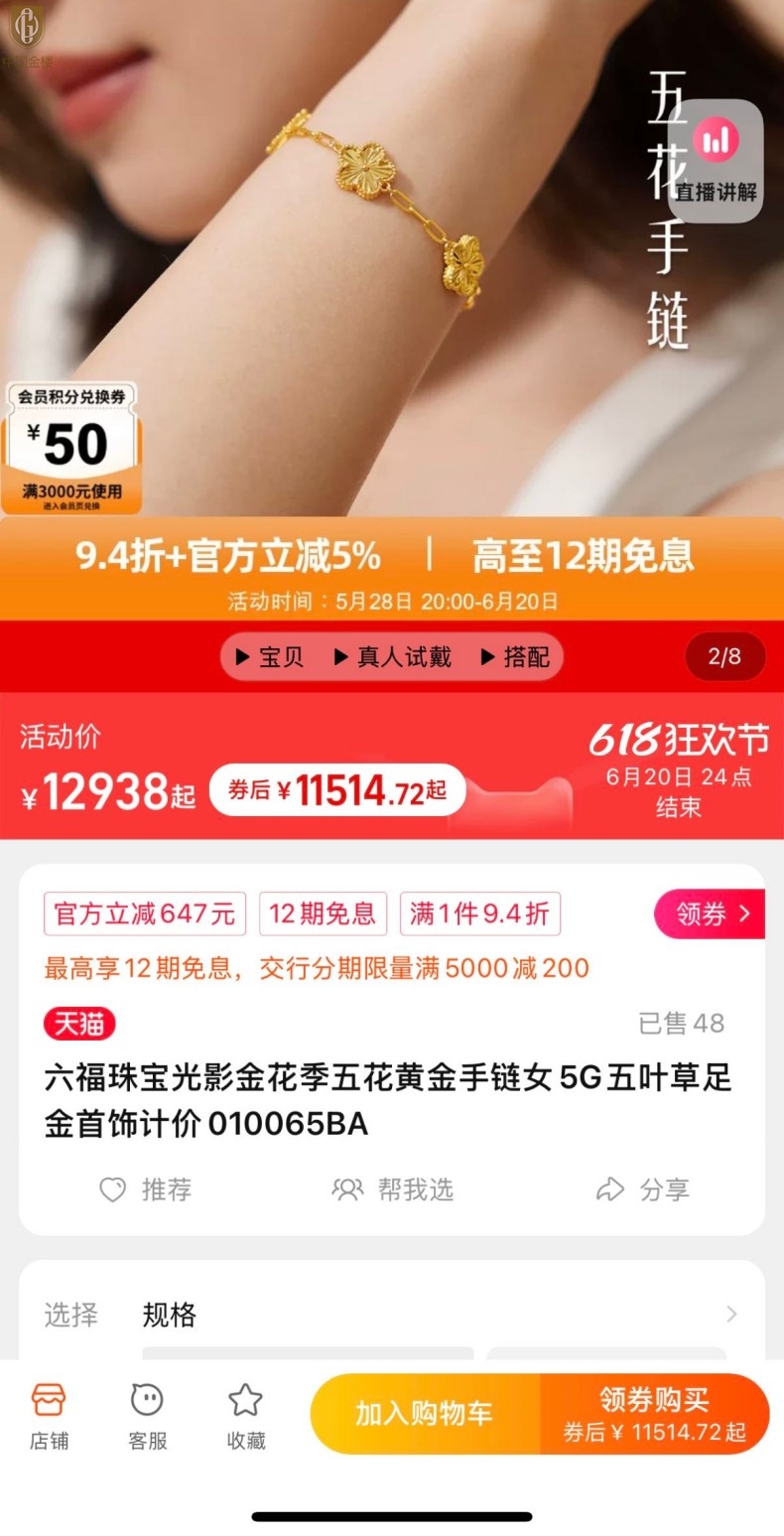Screen dimensions: 784x1536
Task: Open the 直播讲解 live explanation button
Action: pyautogui.click(x=716, y=160)
